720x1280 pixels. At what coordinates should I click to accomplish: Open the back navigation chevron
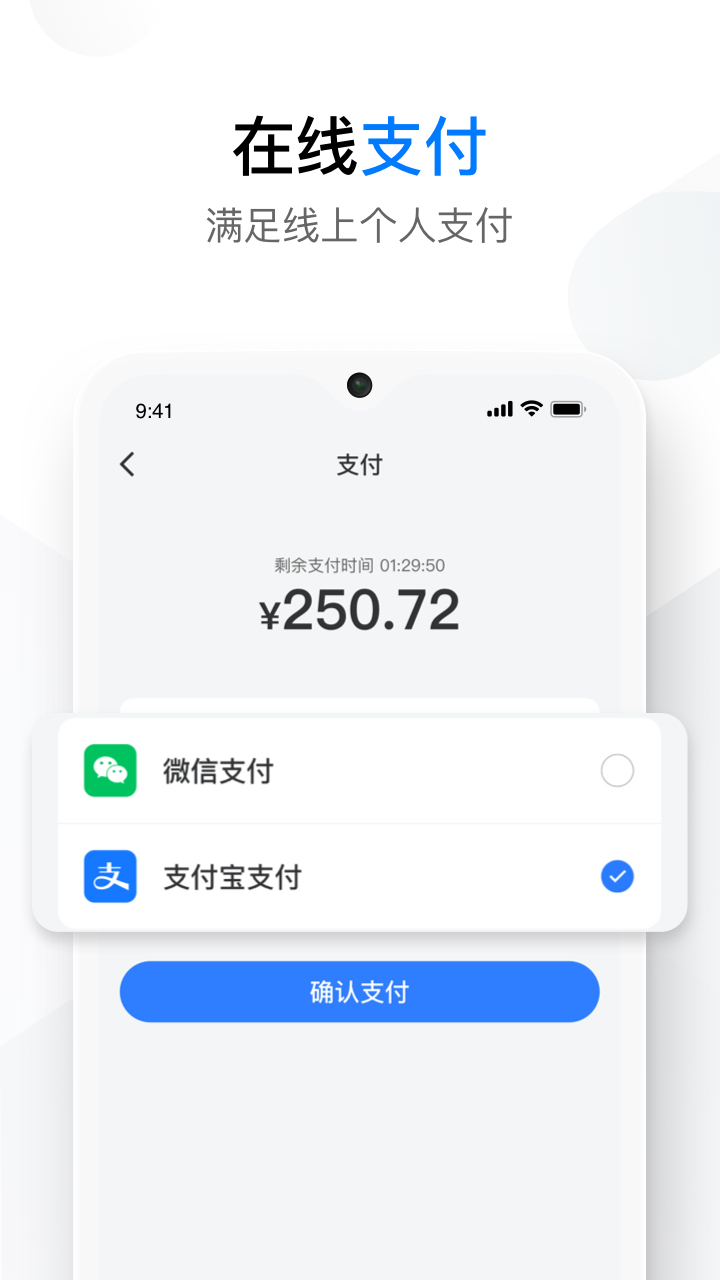coord(127,465)
